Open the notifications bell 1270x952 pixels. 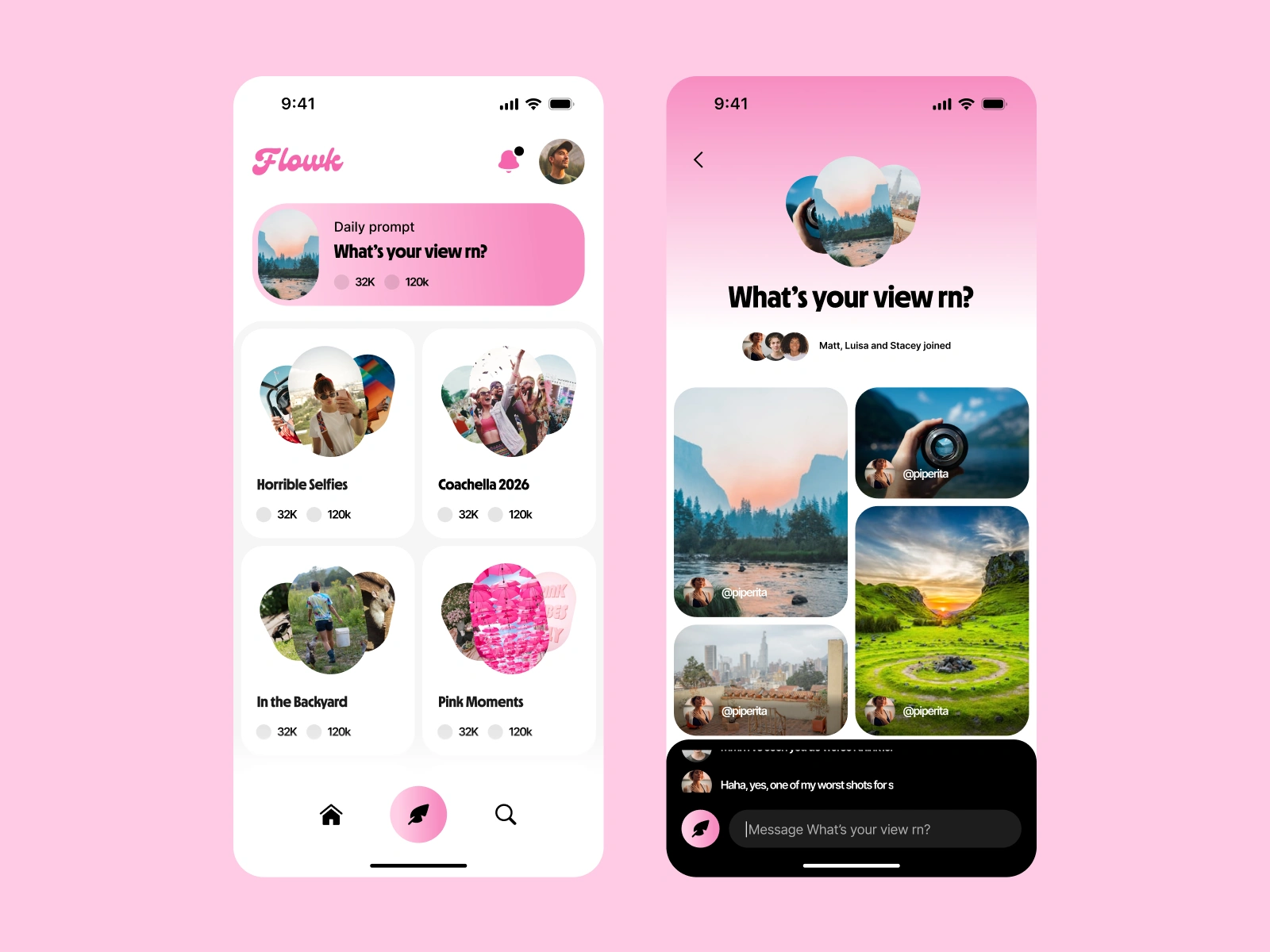509,161
